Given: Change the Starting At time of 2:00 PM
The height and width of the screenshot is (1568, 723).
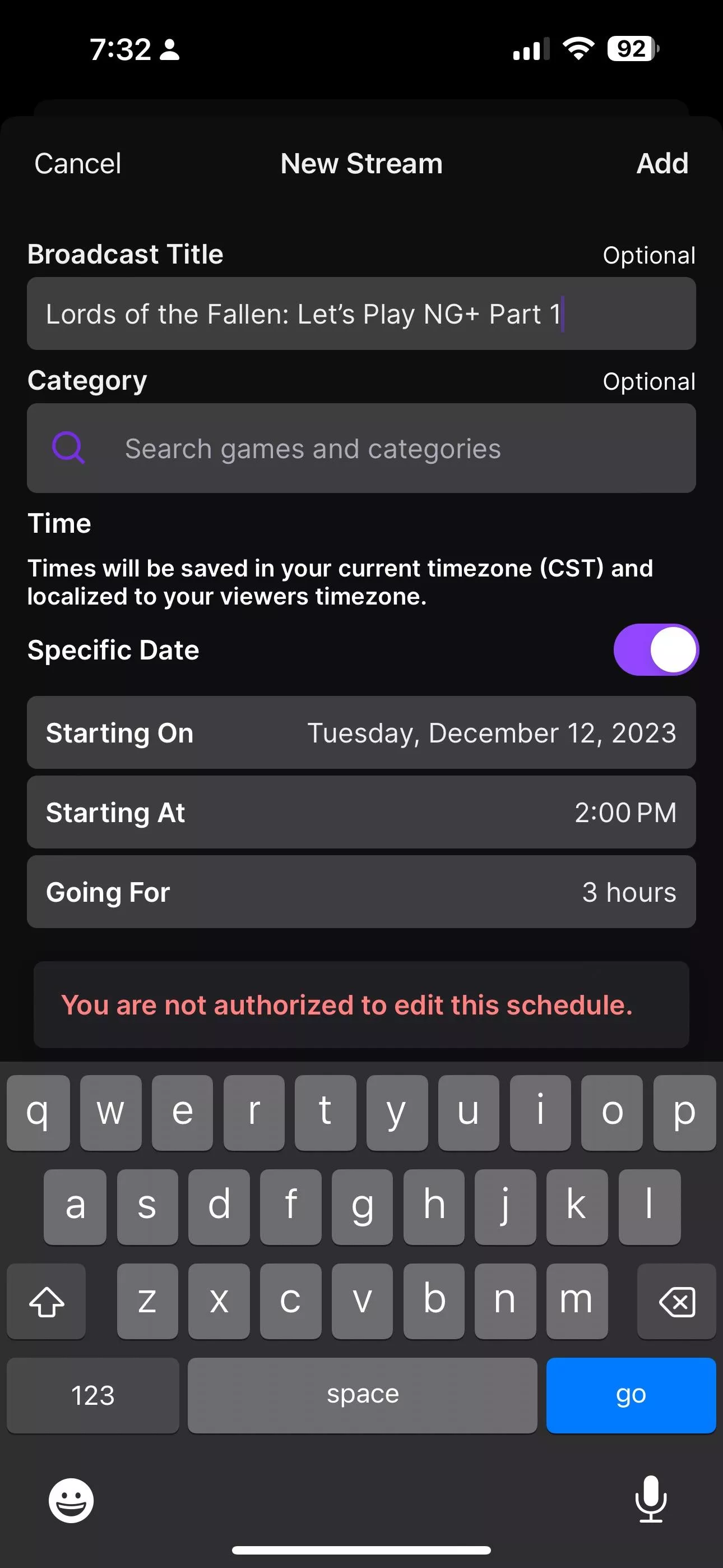Looking at the screenshot, I should pos(361,813).
